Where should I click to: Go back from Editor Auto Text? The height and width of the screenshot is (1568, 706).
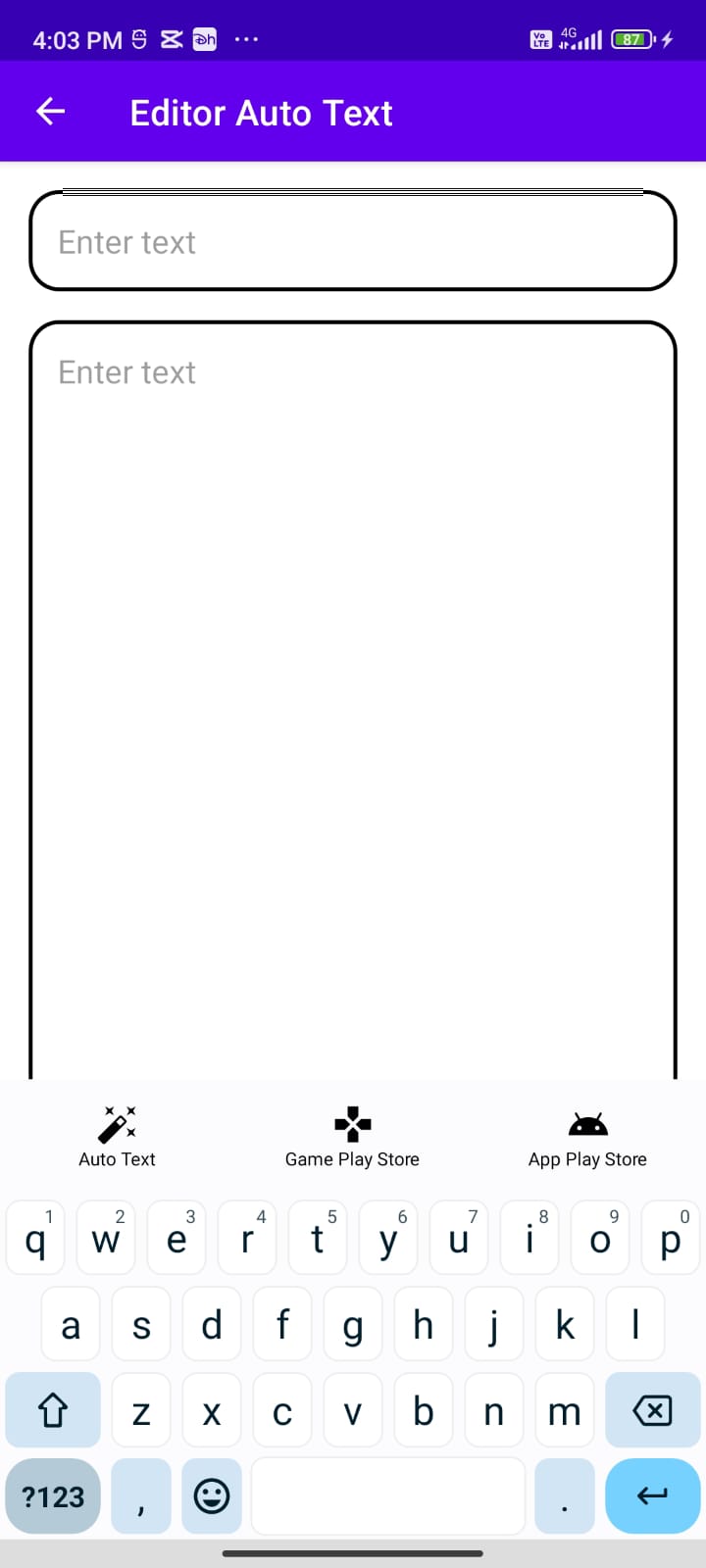click(51, 112)
